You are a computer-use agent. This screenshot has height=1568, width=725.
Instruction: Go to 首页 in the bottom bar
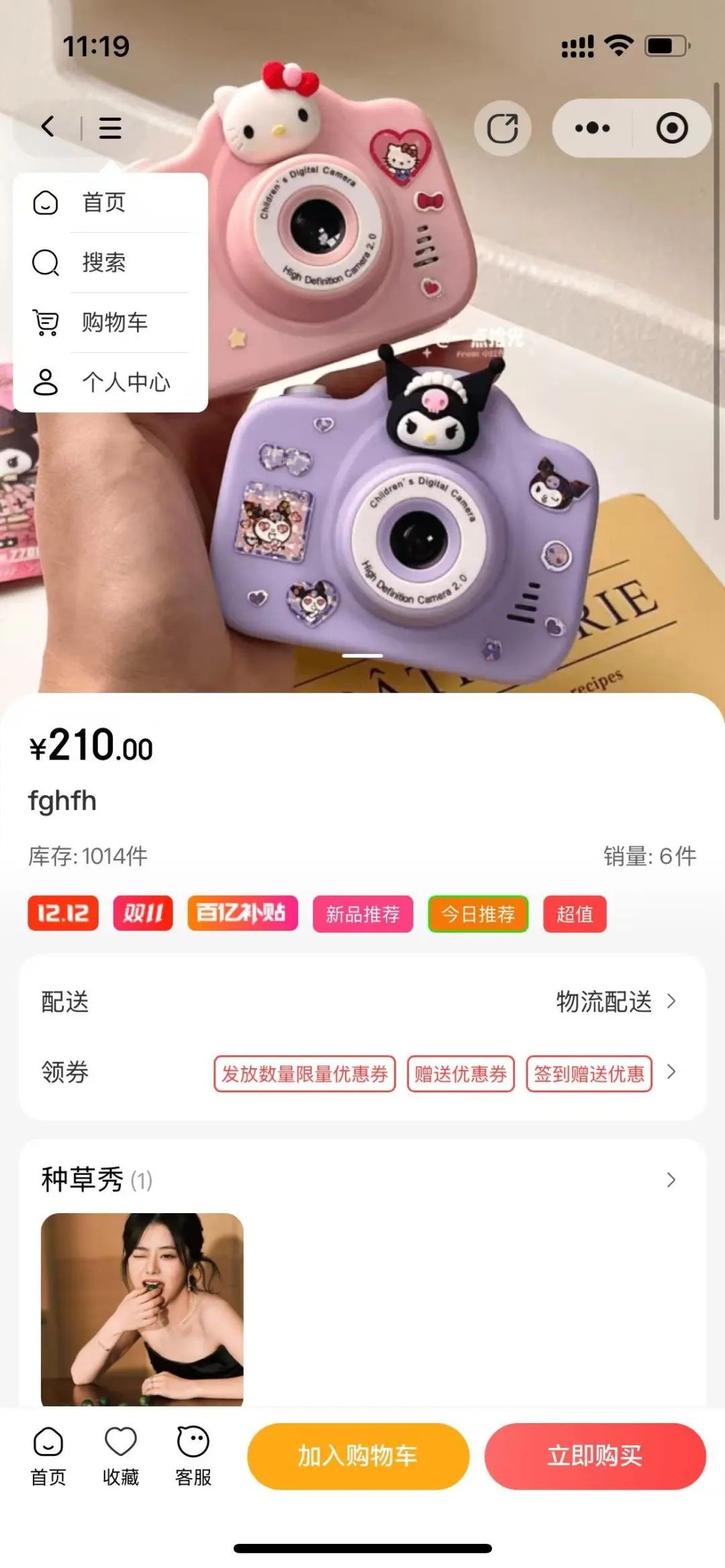coord(48,1455)
